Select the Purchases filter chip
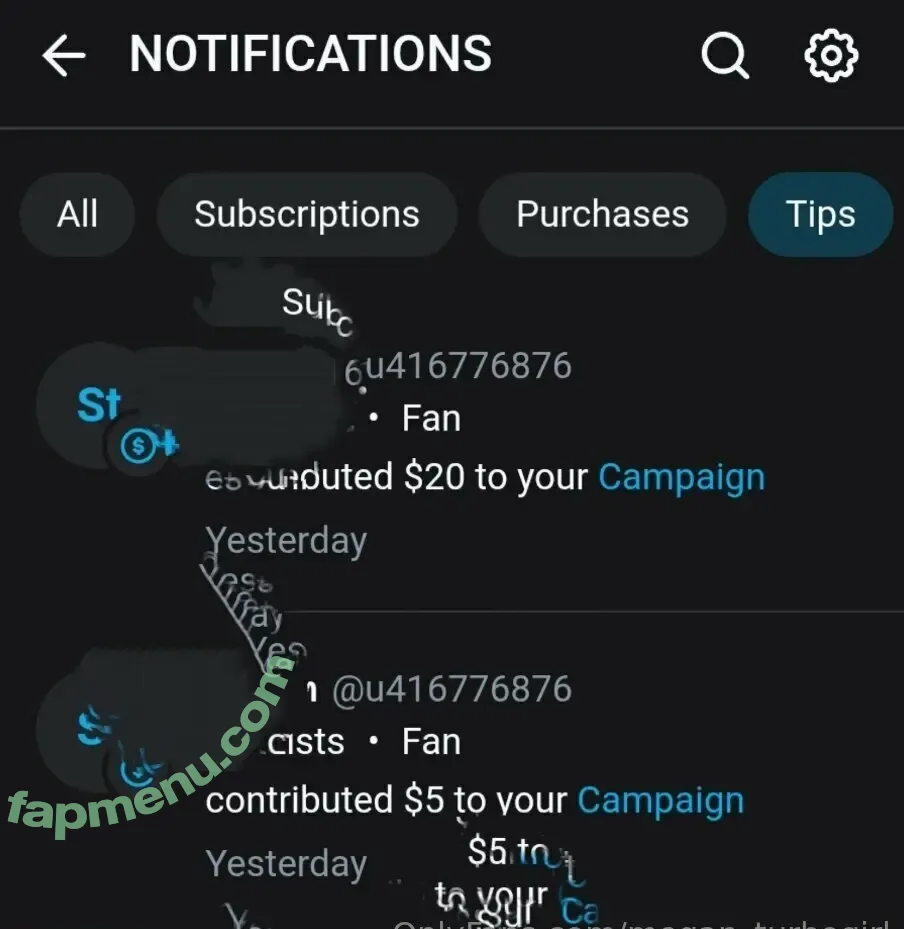Image resolution: width=904 pixels, height=929 pixels. [602, 214]
